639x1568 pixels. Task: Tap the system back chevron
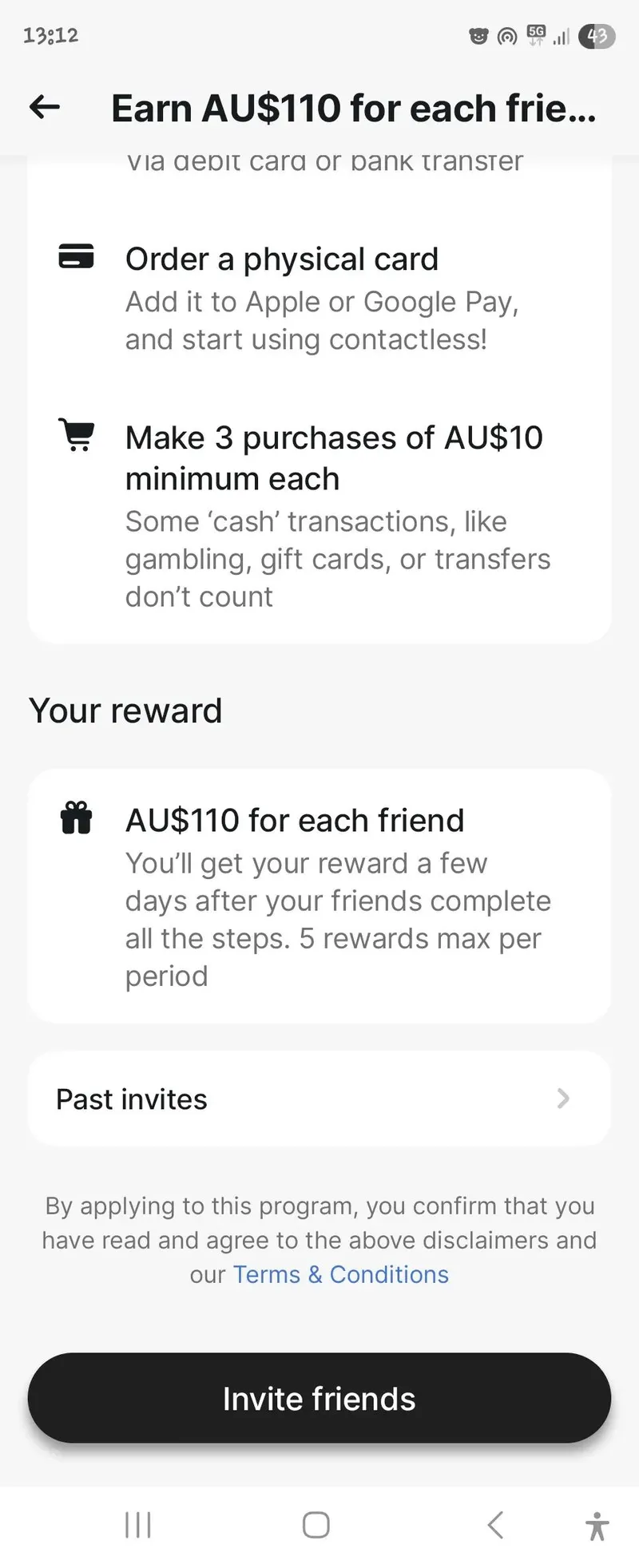pyautogui.click(x=495, y=1525)
